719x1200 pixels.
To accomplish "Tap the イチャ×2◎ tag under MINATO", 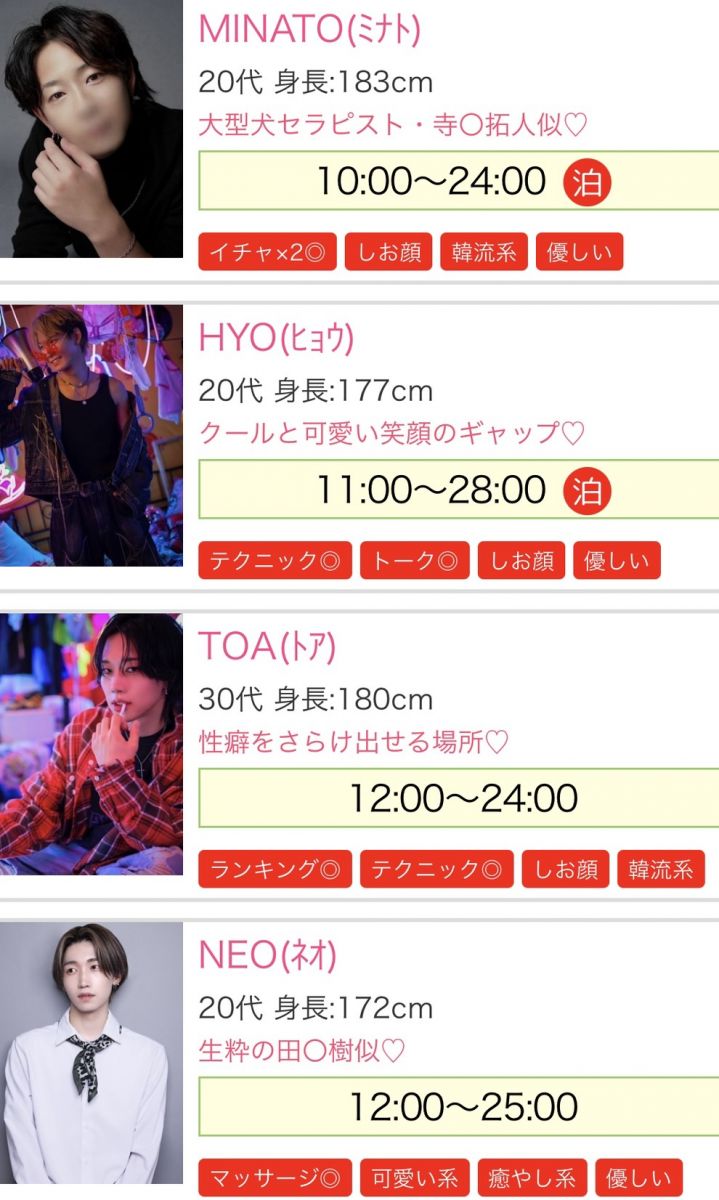I will (x=267, y=253).
